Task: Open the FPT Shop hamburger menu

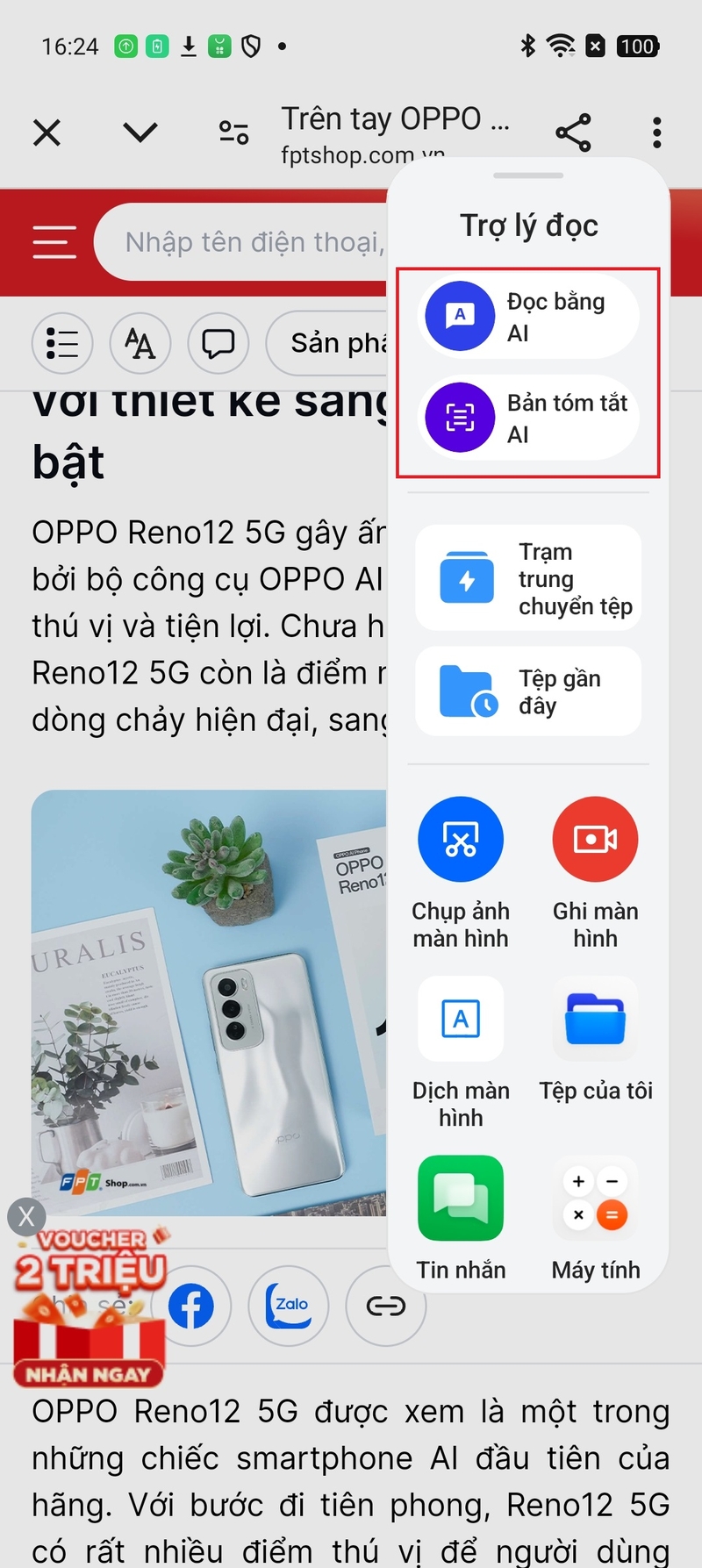Action: coord(54,241)
